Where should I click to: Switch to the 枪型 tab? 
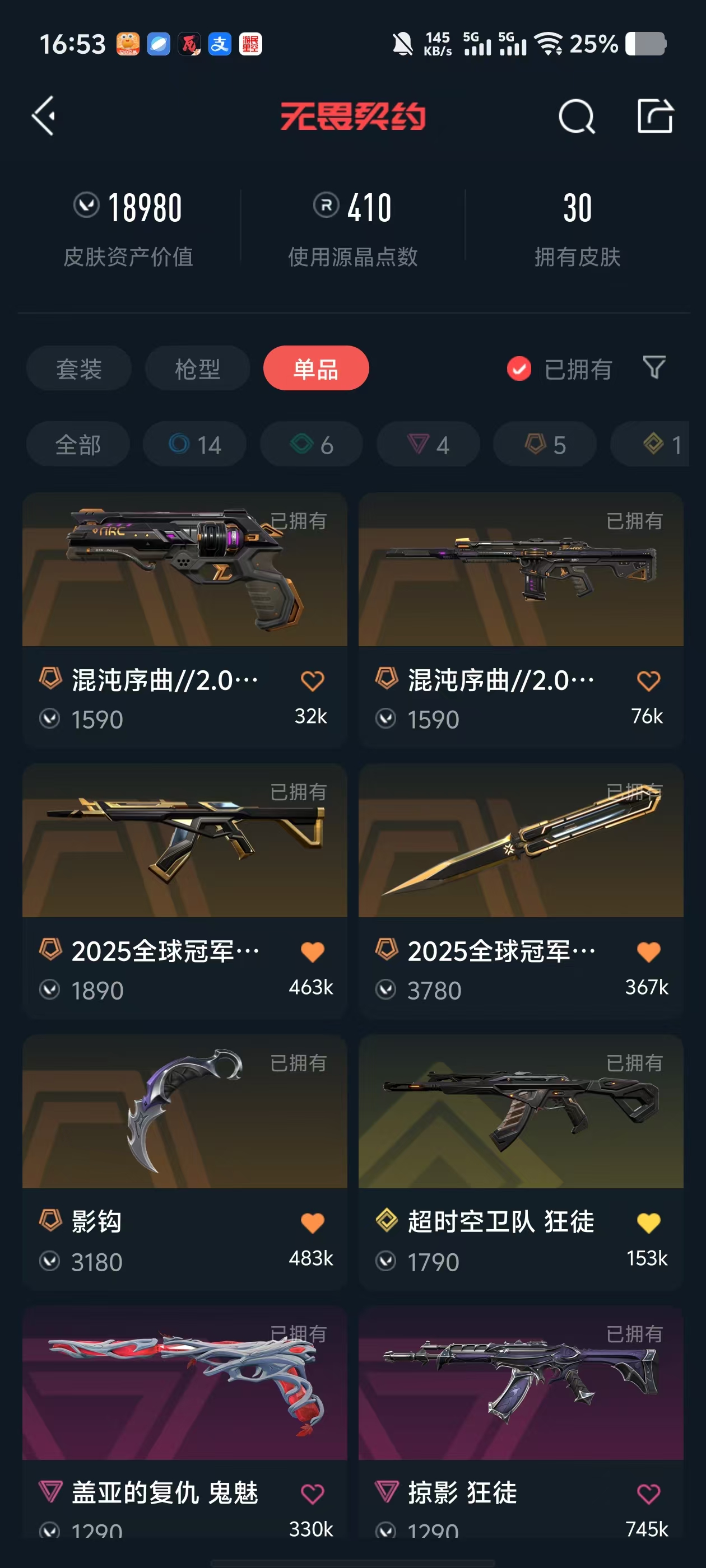click(x=197, y=368)
